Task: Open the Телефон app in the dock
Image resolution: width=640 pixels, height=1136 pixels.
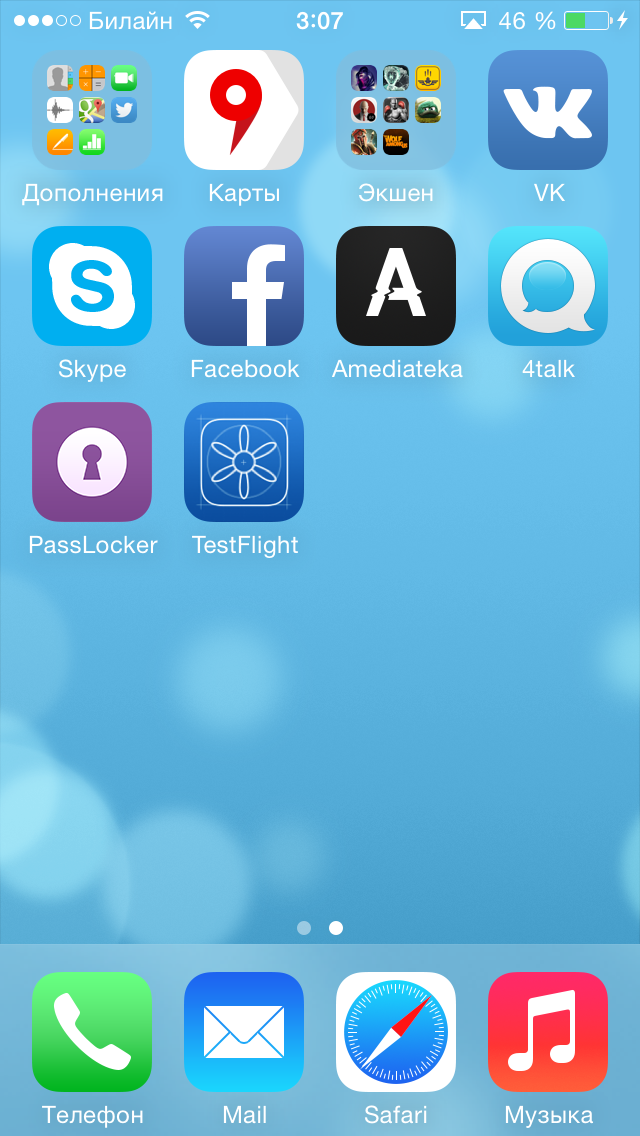Action: coord(92,1032)
